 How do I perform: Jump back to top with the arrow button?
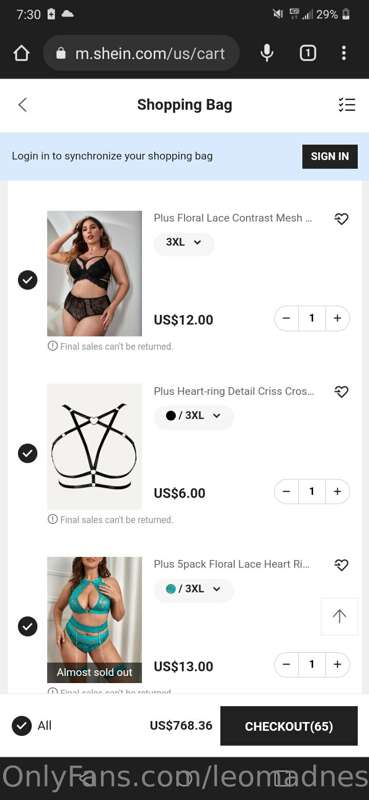339,616
